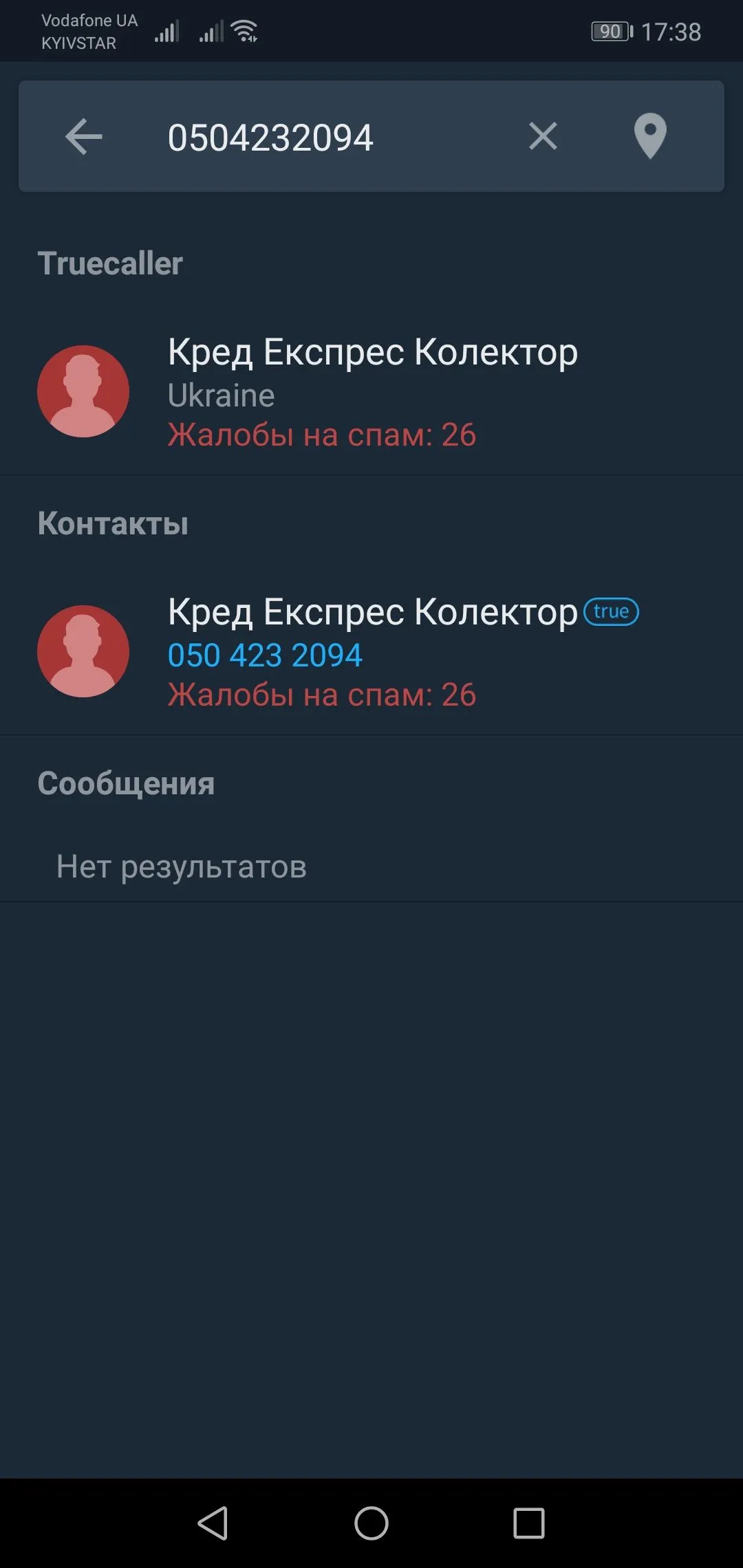Go back from the search screen

tap(84, 136)
